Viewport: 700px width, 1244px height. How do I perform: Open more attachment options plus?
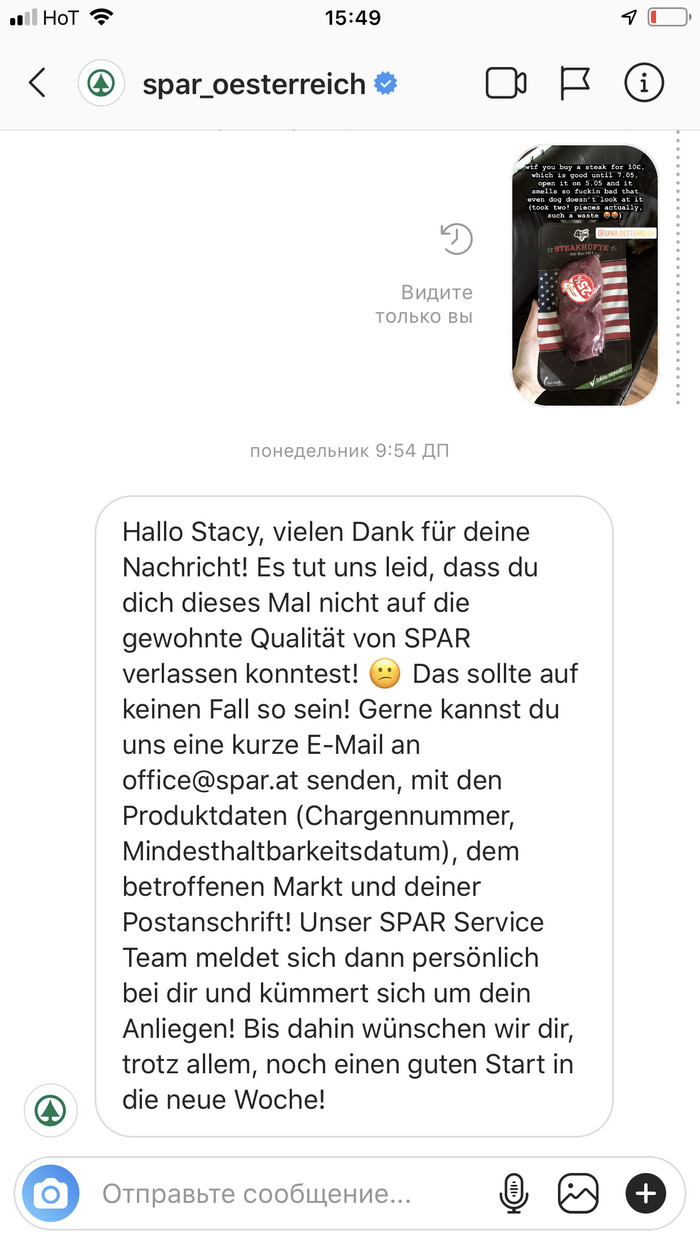coord(645,1193)
